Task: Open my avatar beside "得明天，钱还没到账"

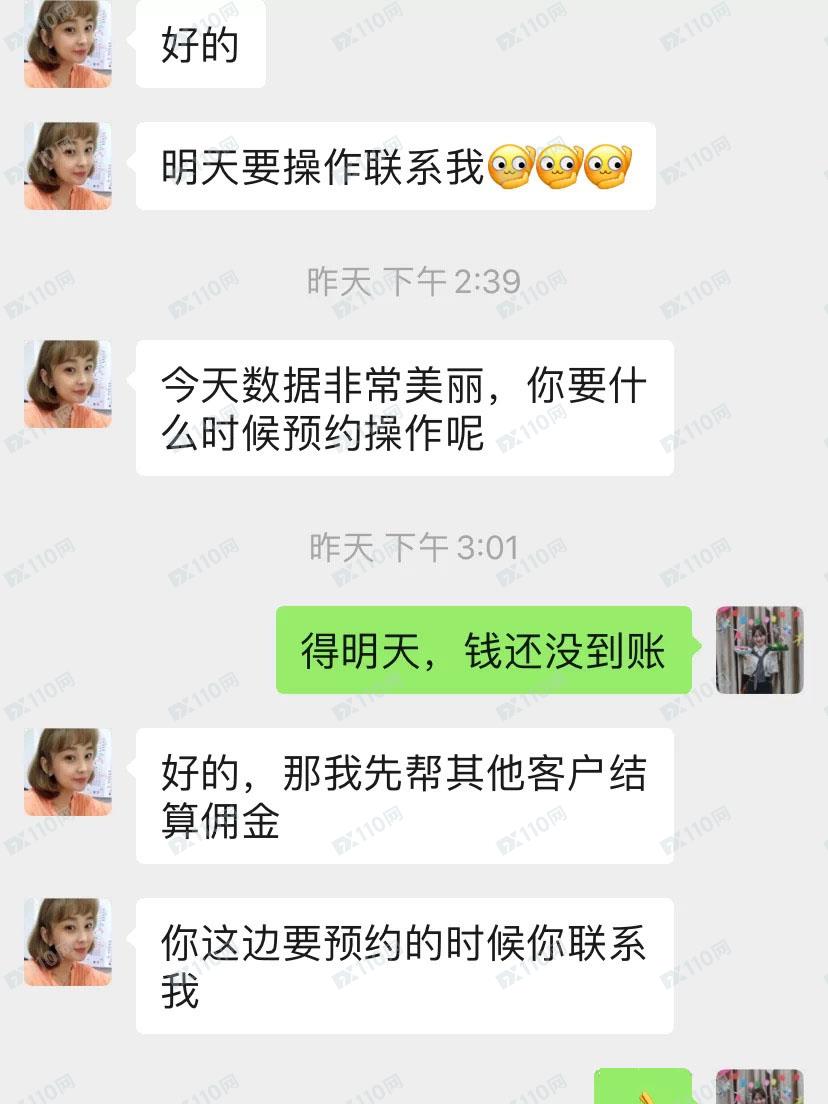Action: tap(760, 650)
